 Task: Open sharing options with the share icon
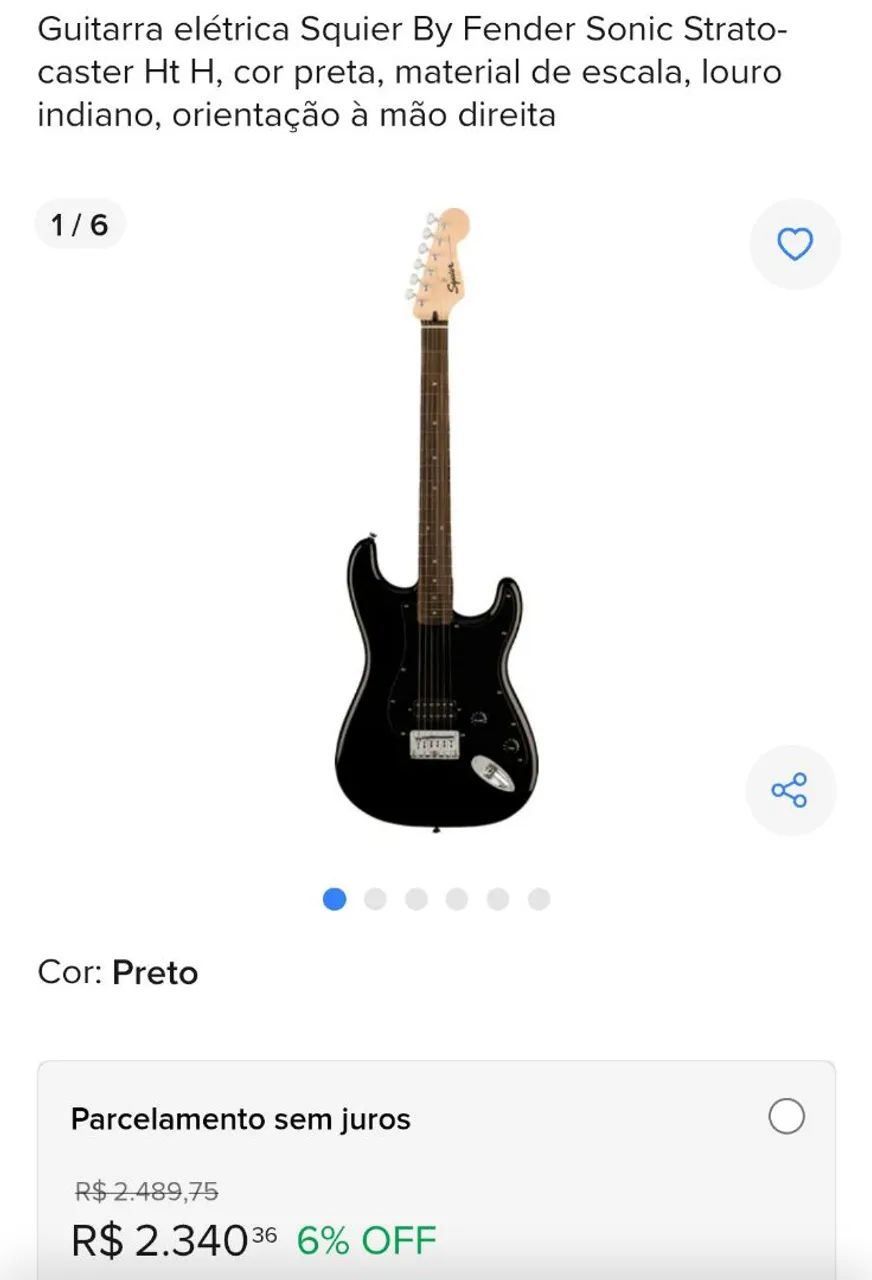pyautogui.click(x=791, y=789)
